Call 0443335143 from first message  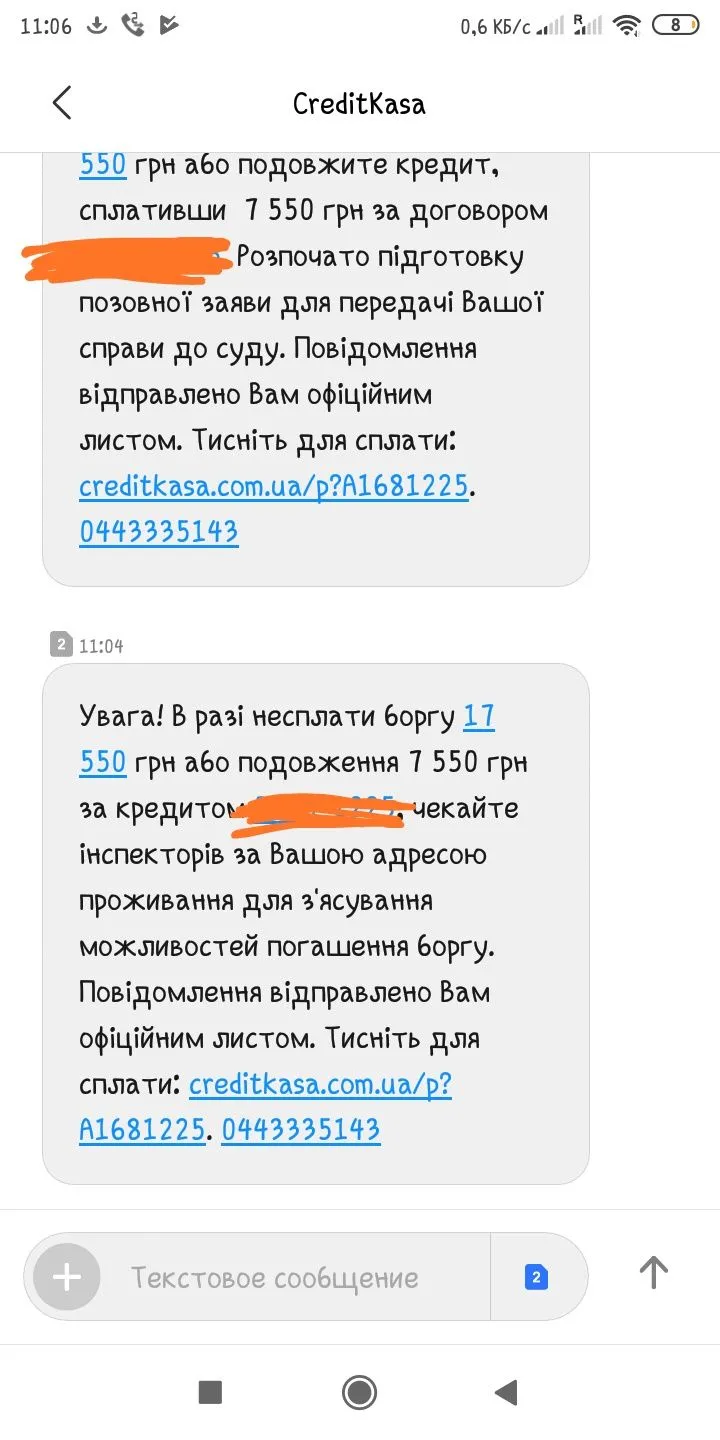158,530
